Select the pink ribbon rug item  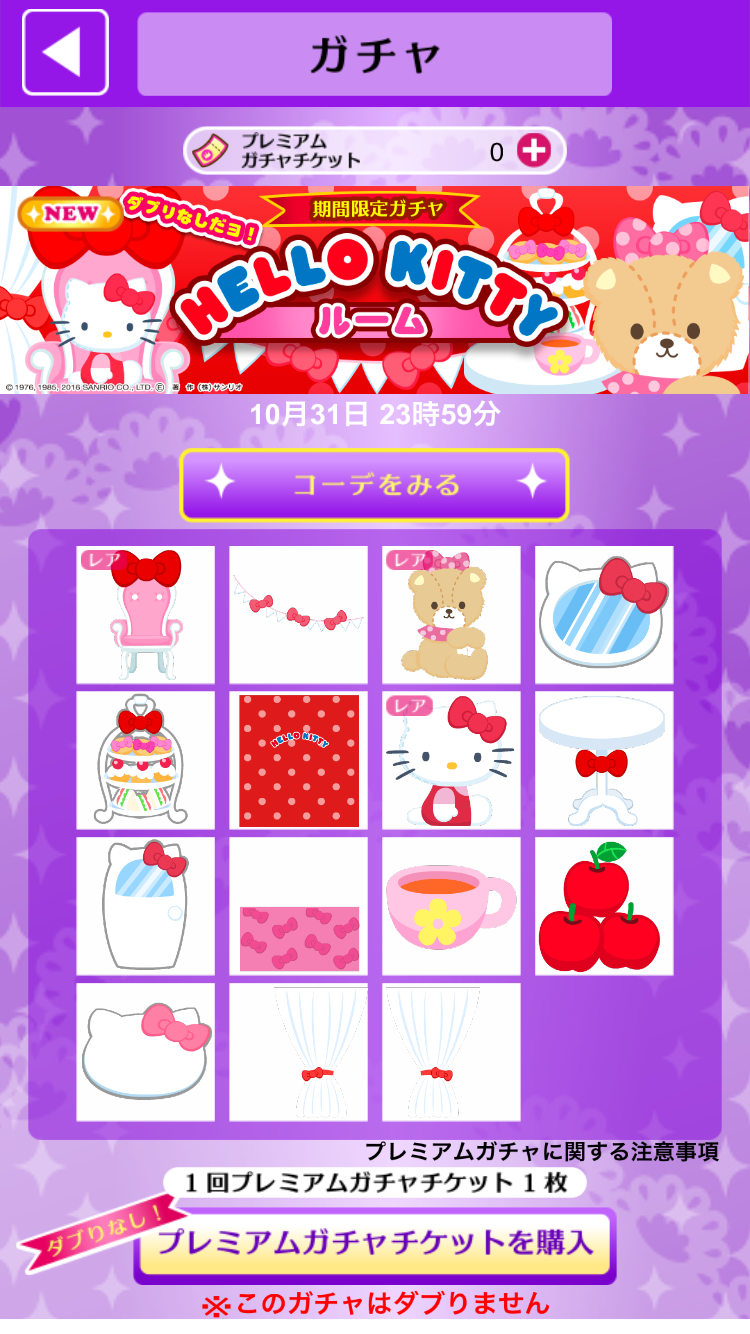[x=298, y=907]
